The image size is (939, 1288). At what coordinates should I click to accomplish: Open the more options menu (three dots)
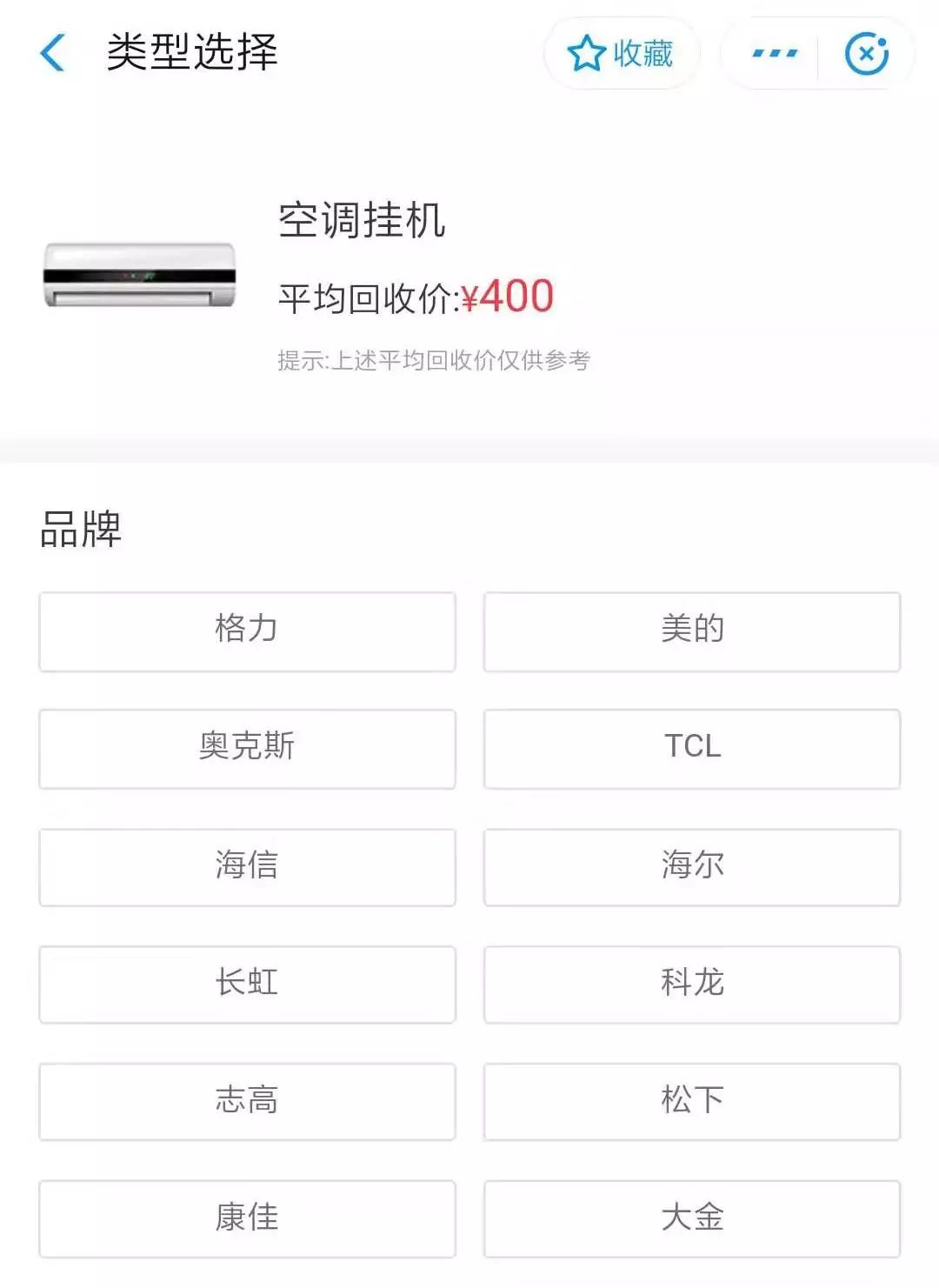[x=772, y=54]
